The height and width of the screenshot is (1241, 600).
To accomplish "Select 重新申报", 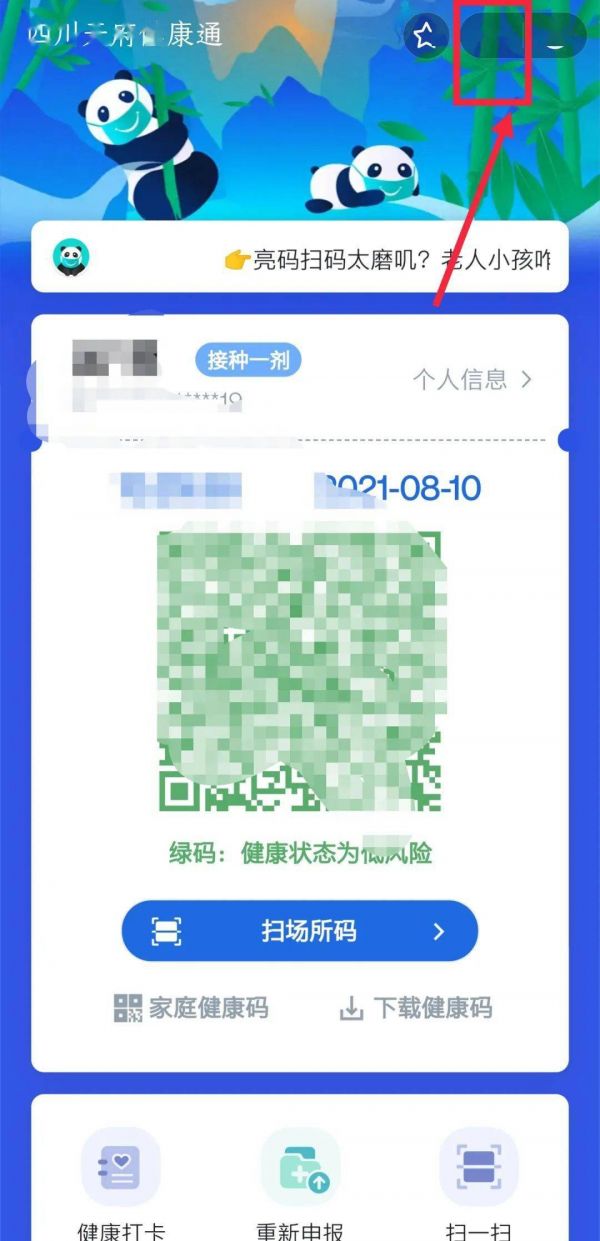I will coord(300,1183).
